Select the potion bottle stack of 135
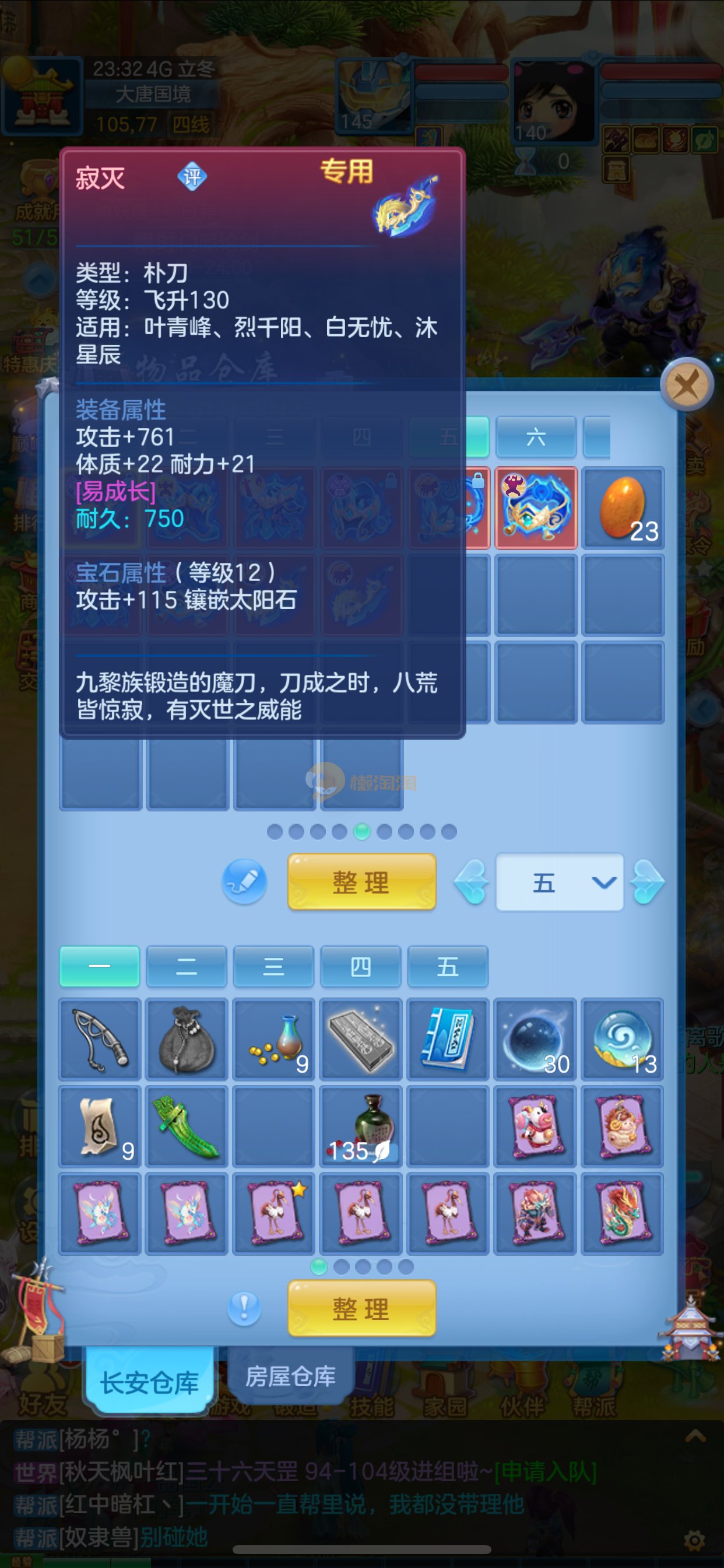The height and width of the screenshot is (1568, 724). tap(361, 1126)
